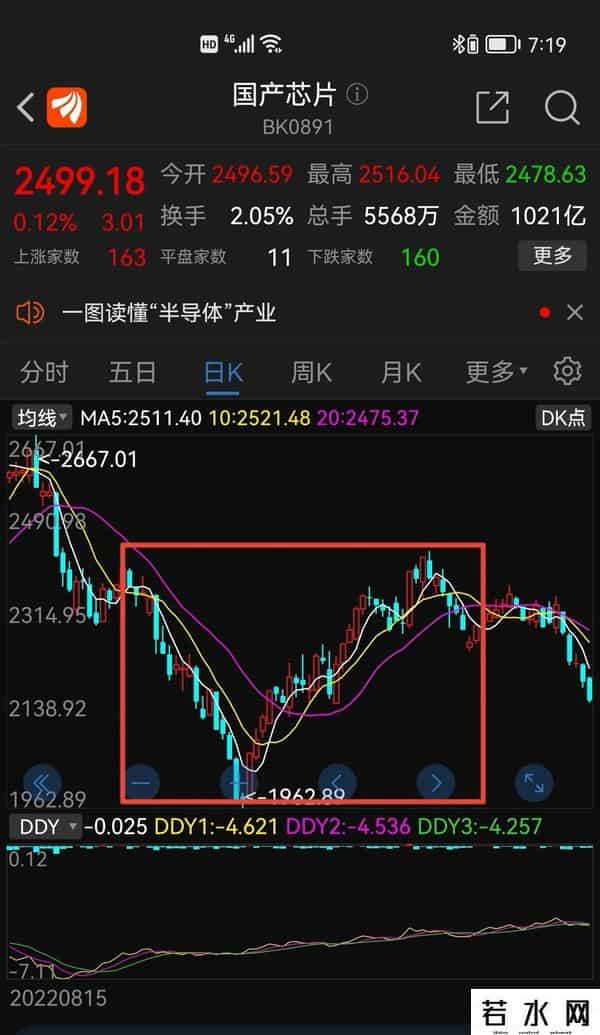Select the 日K chart tab
Image resolution: width=600 pixels, height=1035 pixels.
pyautogui.click(x=223, y=373)
